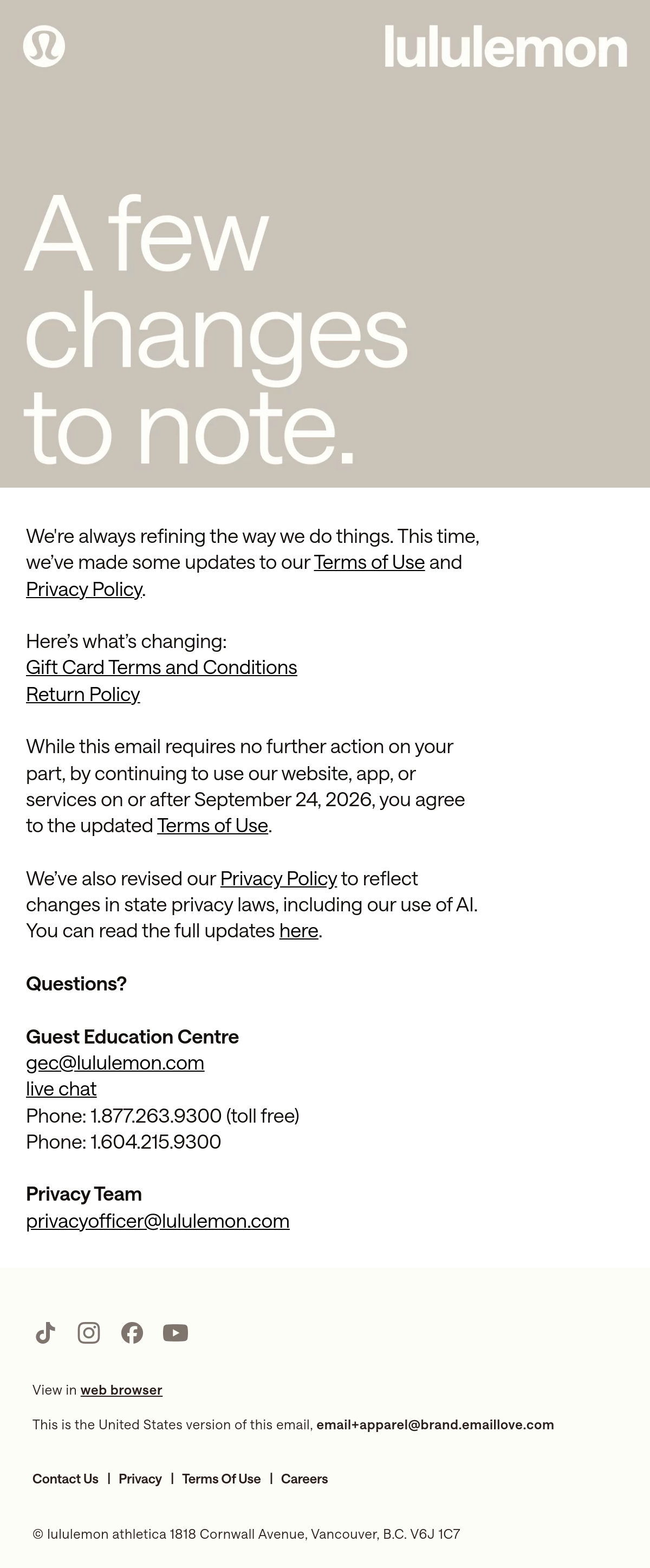
Task: Open the revised Privacy Policy link
Action: [278, 879]
